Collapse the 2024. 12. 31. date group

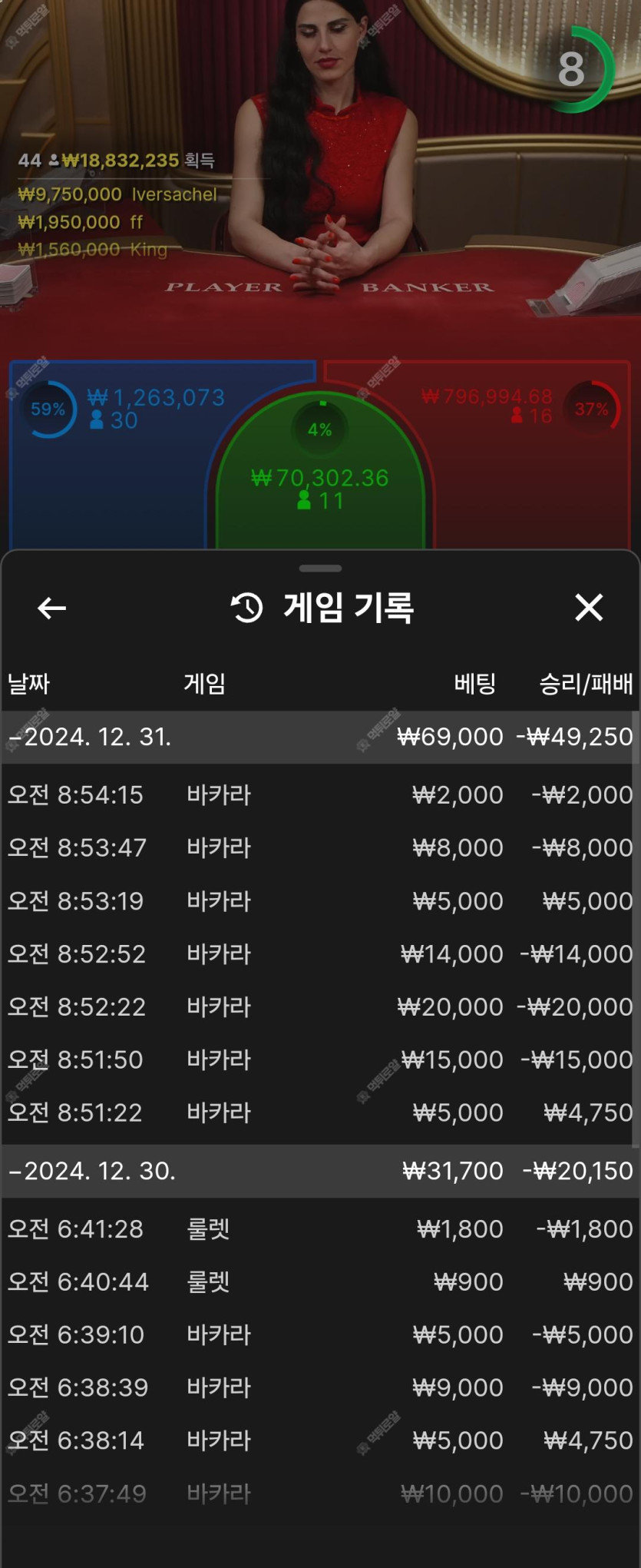coord(89,737)
